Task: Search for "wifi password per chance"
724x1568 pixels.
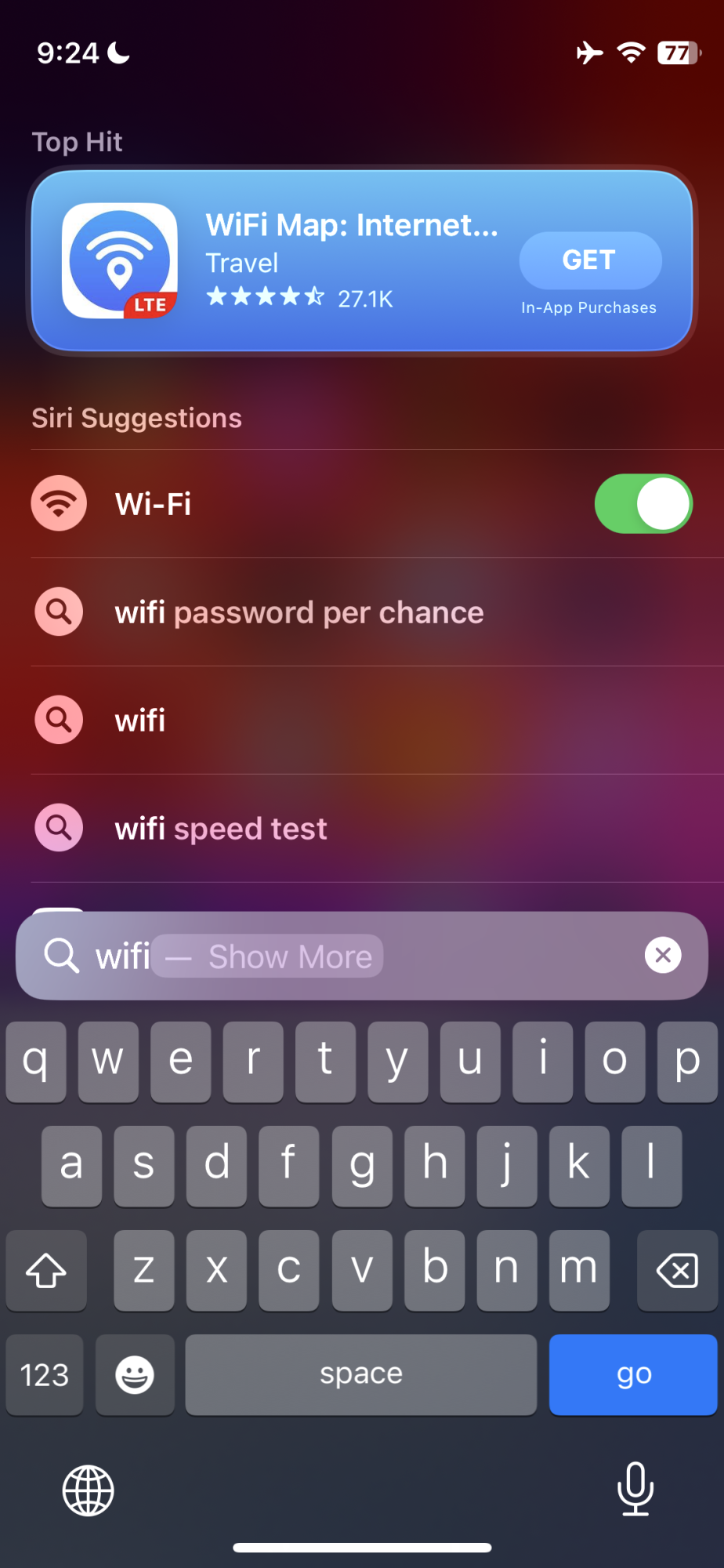Action: tap(299, 612)
